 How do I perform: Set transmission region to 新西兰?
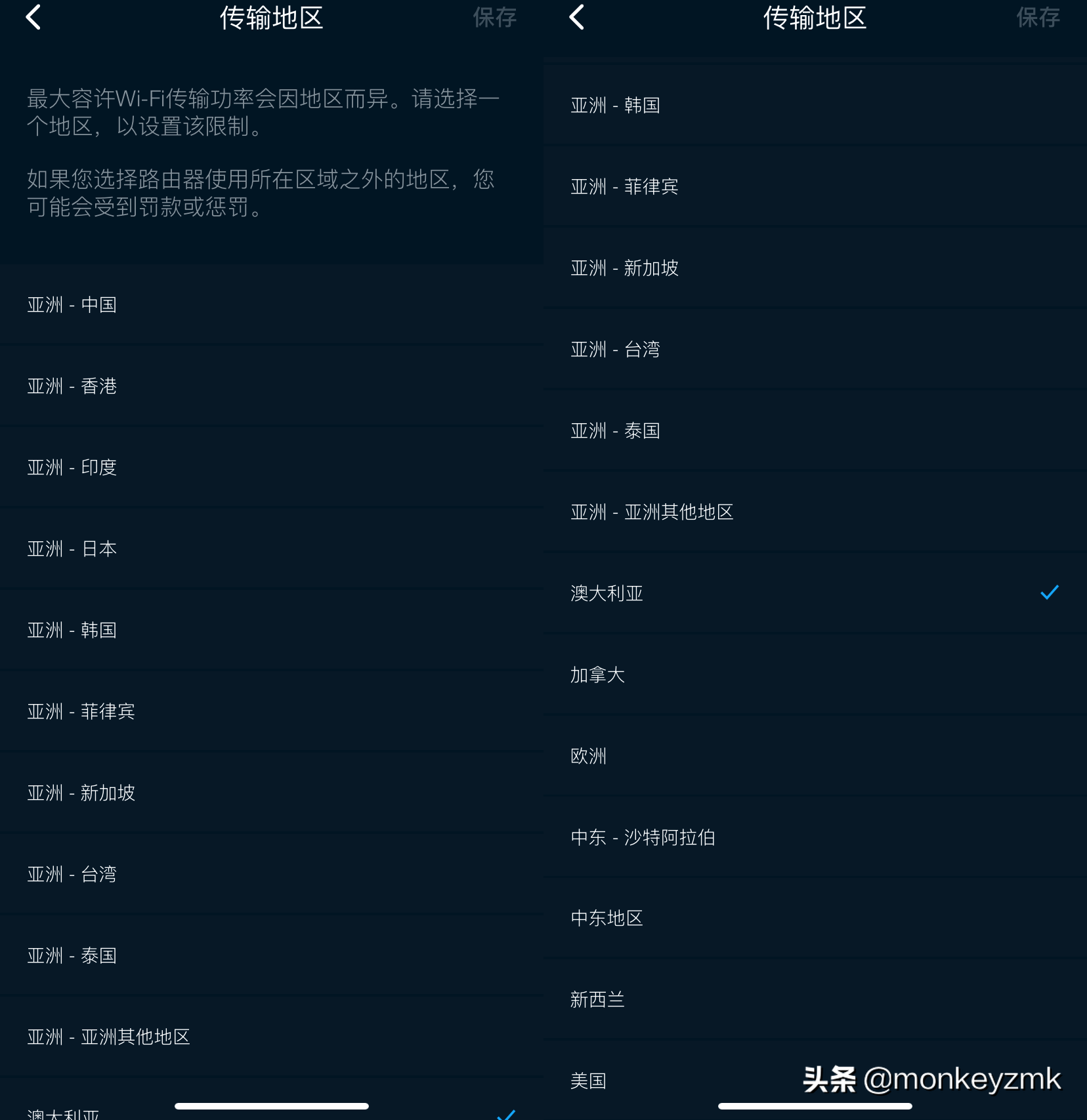click(597, 1000)
